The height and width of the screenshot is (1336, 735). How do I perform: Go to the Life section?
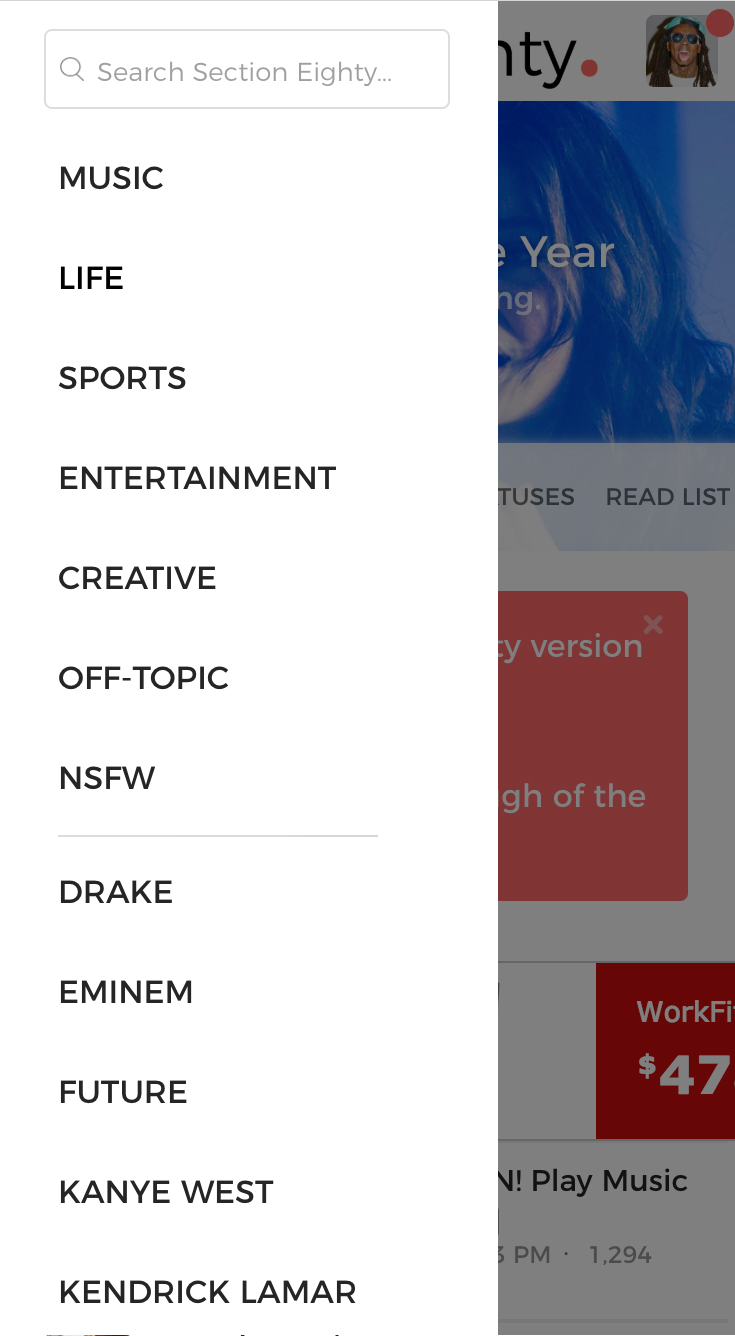coord(91,278)
